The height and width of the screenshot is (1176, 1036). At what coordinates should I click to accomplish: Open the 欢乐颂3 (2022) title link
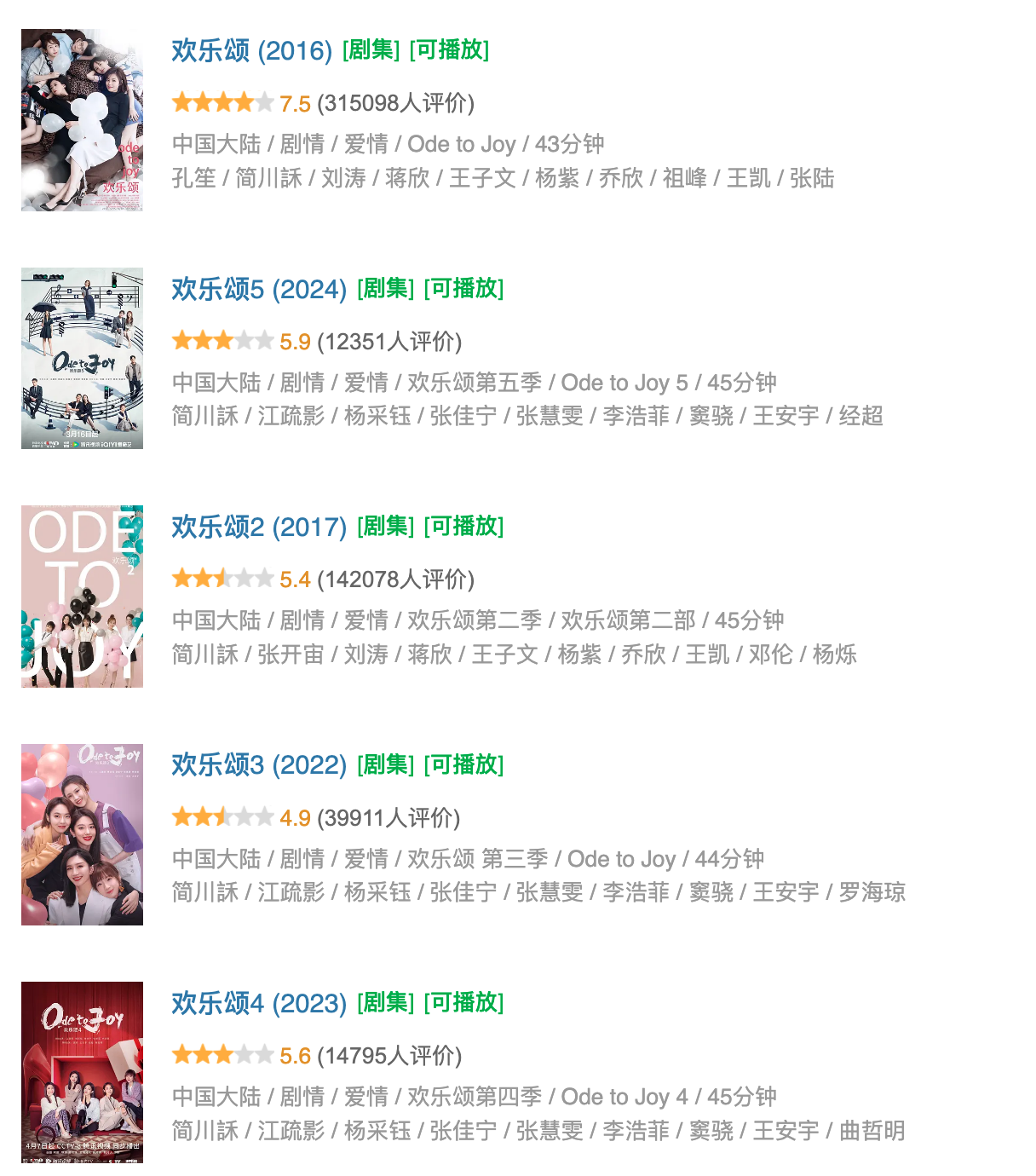pyautogui.click(x=258, y=764)
